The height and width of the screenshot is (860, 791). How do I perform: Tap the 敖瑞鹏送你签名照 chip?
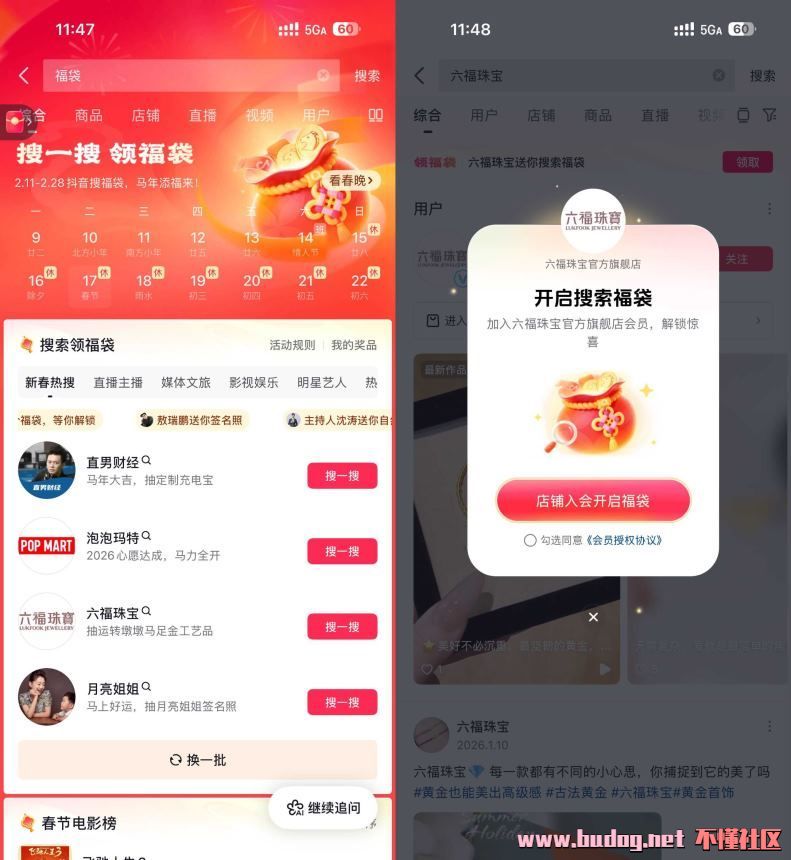click(196, 420)
